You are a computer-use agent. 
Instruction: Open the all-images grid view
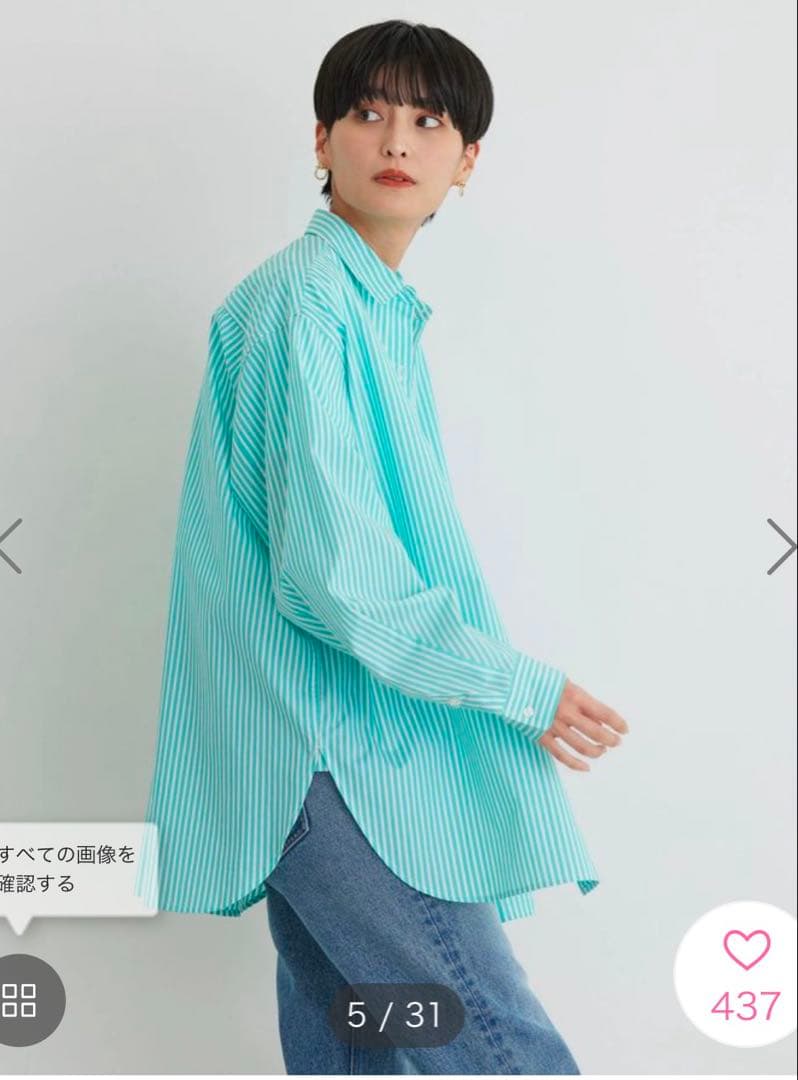pos(22,999)
